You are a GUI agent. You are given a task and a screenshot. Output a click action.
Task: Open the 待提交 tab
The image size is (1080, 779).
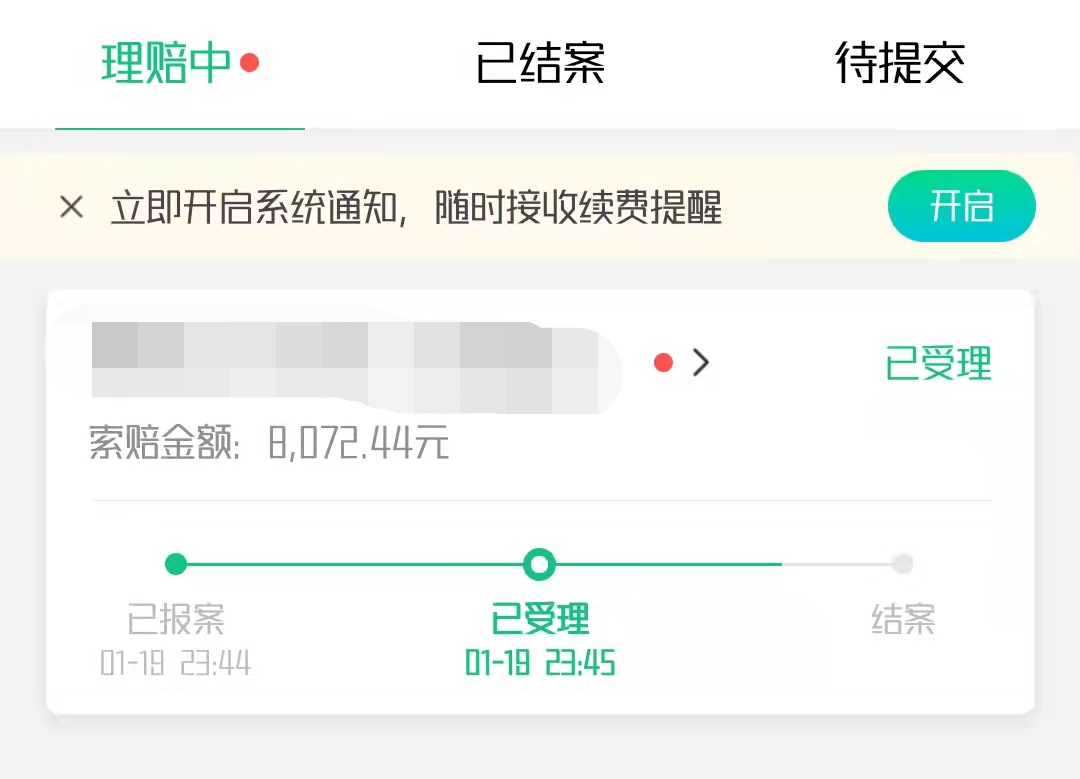tap(900, 63)
